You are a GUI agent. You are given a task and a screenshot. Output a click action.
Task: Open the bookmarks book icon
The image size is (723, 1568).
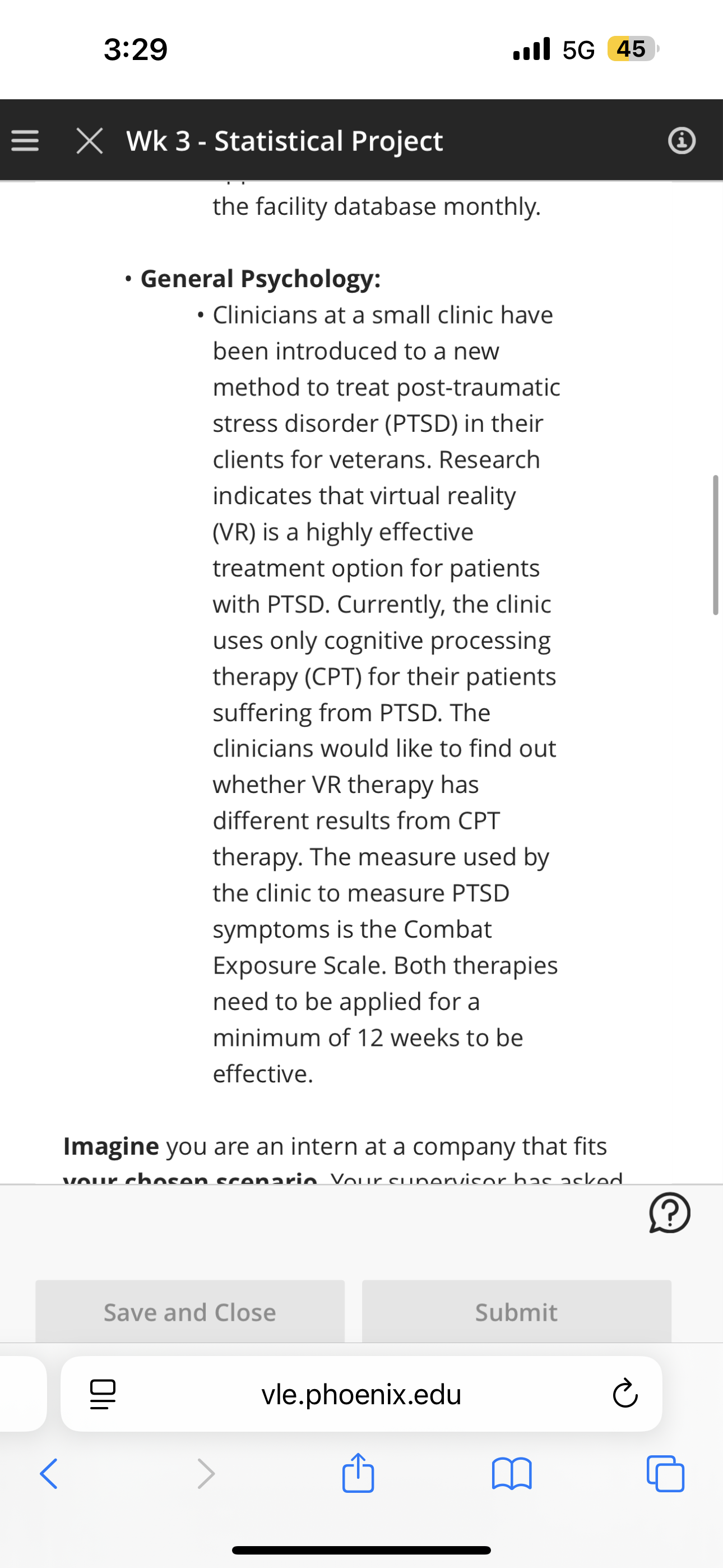[512, 1474]
